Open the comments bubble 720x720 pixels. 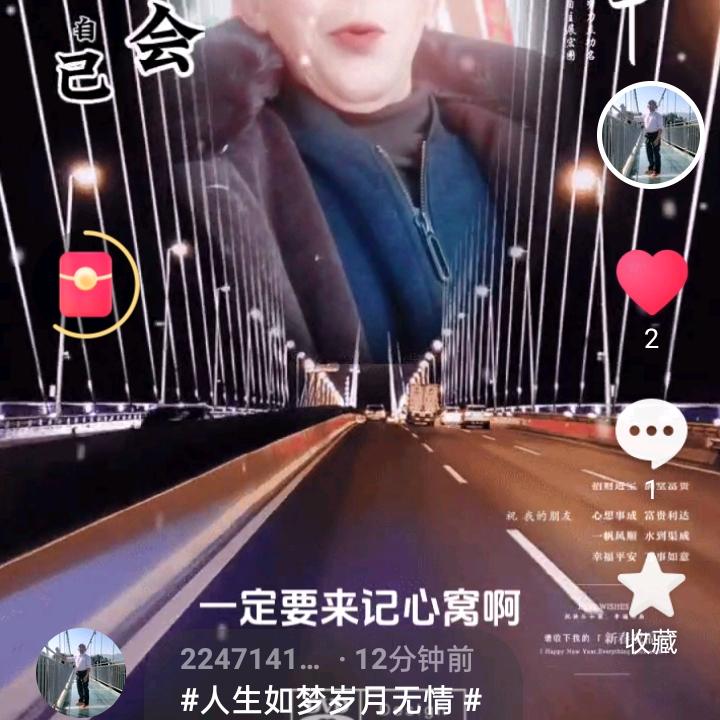click(x=651, y=434)
